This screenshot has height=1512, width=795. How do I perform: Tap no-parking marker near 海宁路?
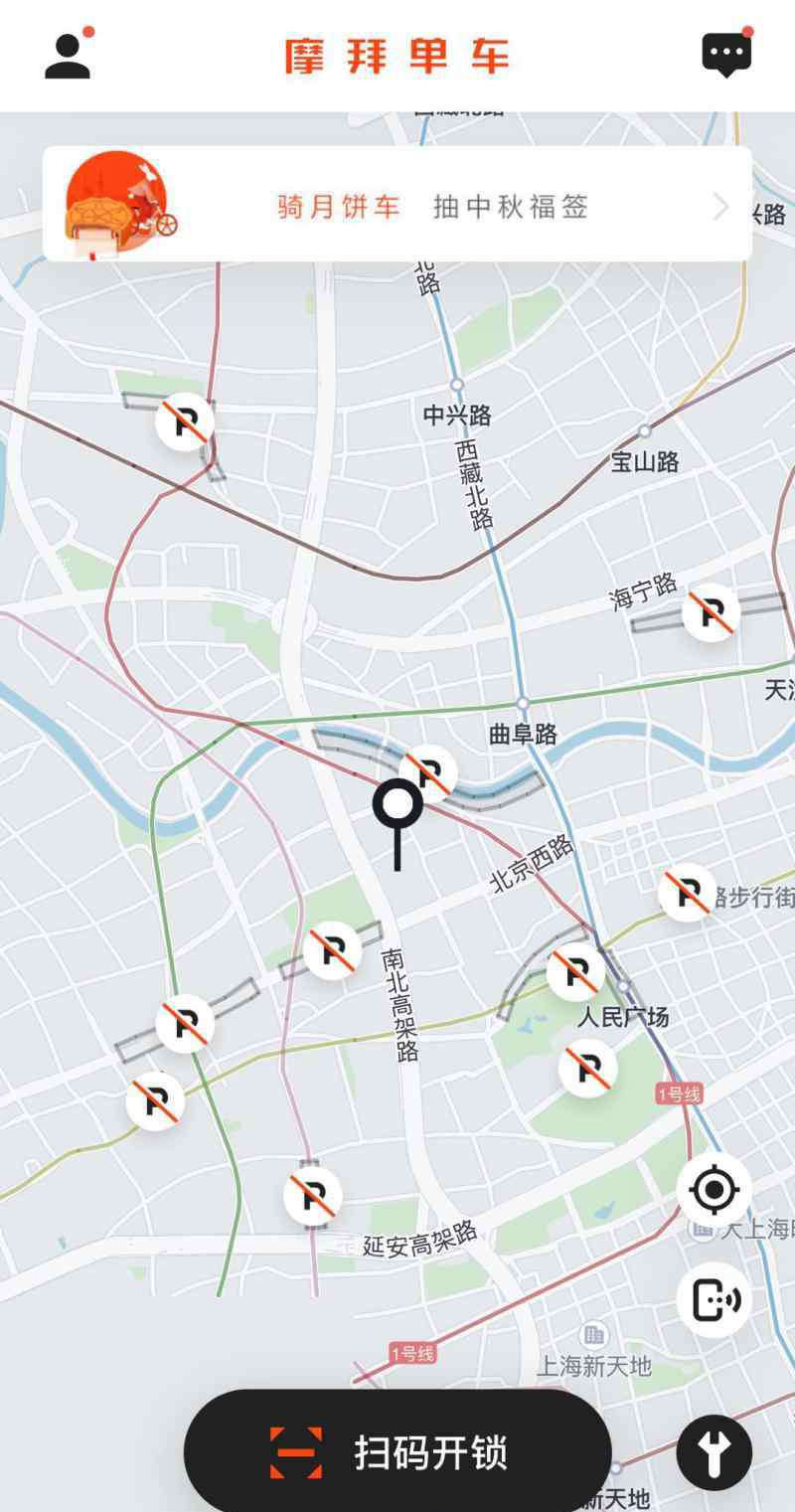click(x=711, y=612)
